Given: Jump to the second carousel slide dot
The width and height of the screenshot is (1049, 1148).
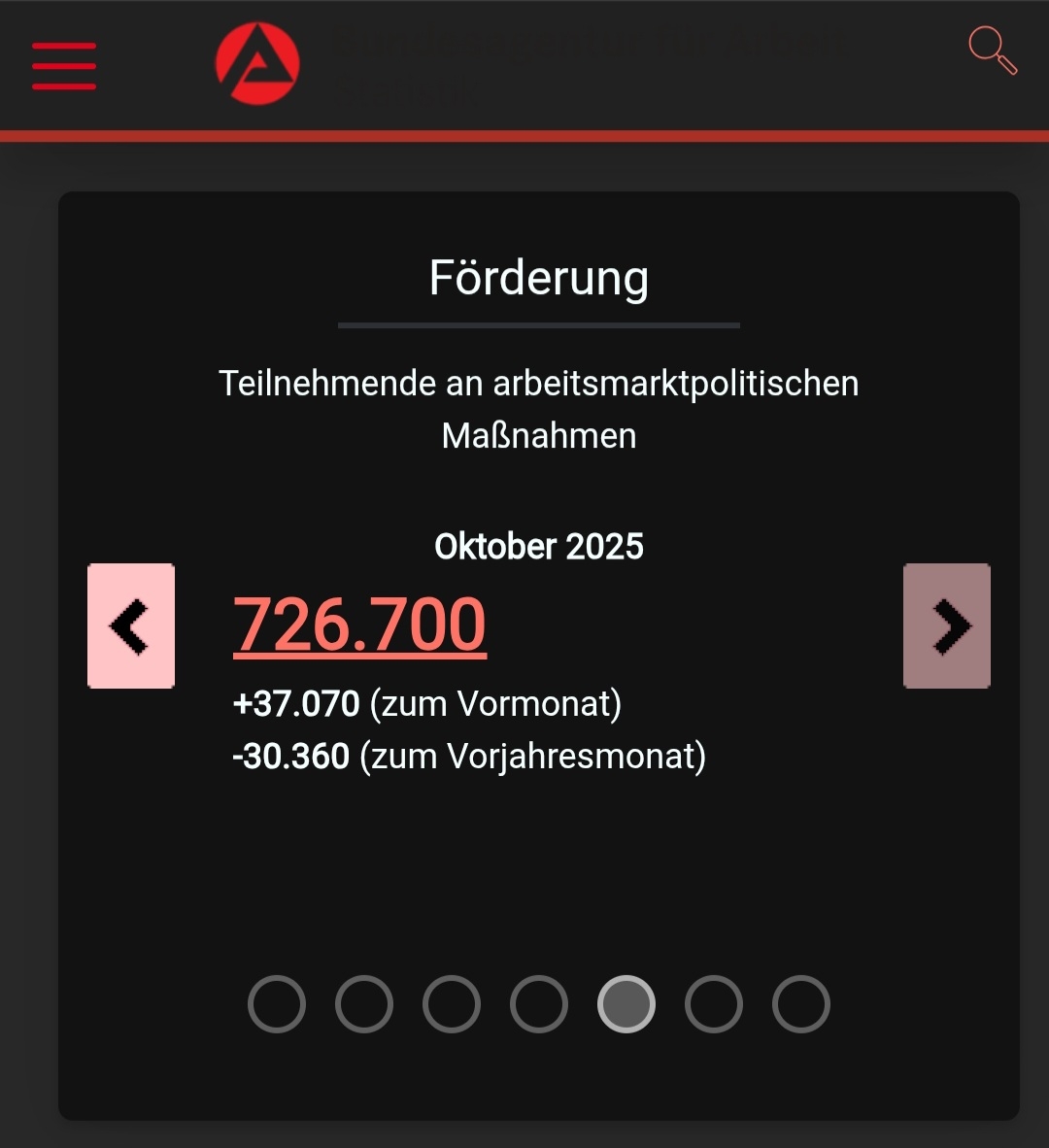Looking at the screenshot, I should (364, 1004).
